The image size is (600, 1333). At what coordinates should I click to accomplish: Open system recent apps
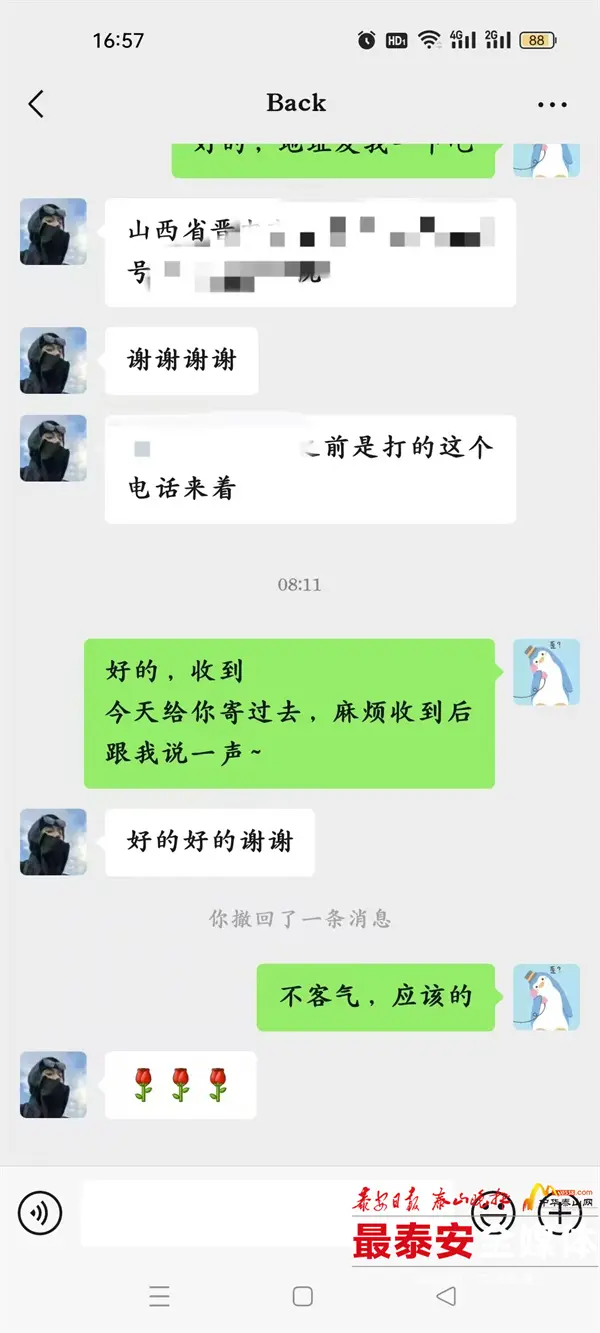click(159, 1297)
